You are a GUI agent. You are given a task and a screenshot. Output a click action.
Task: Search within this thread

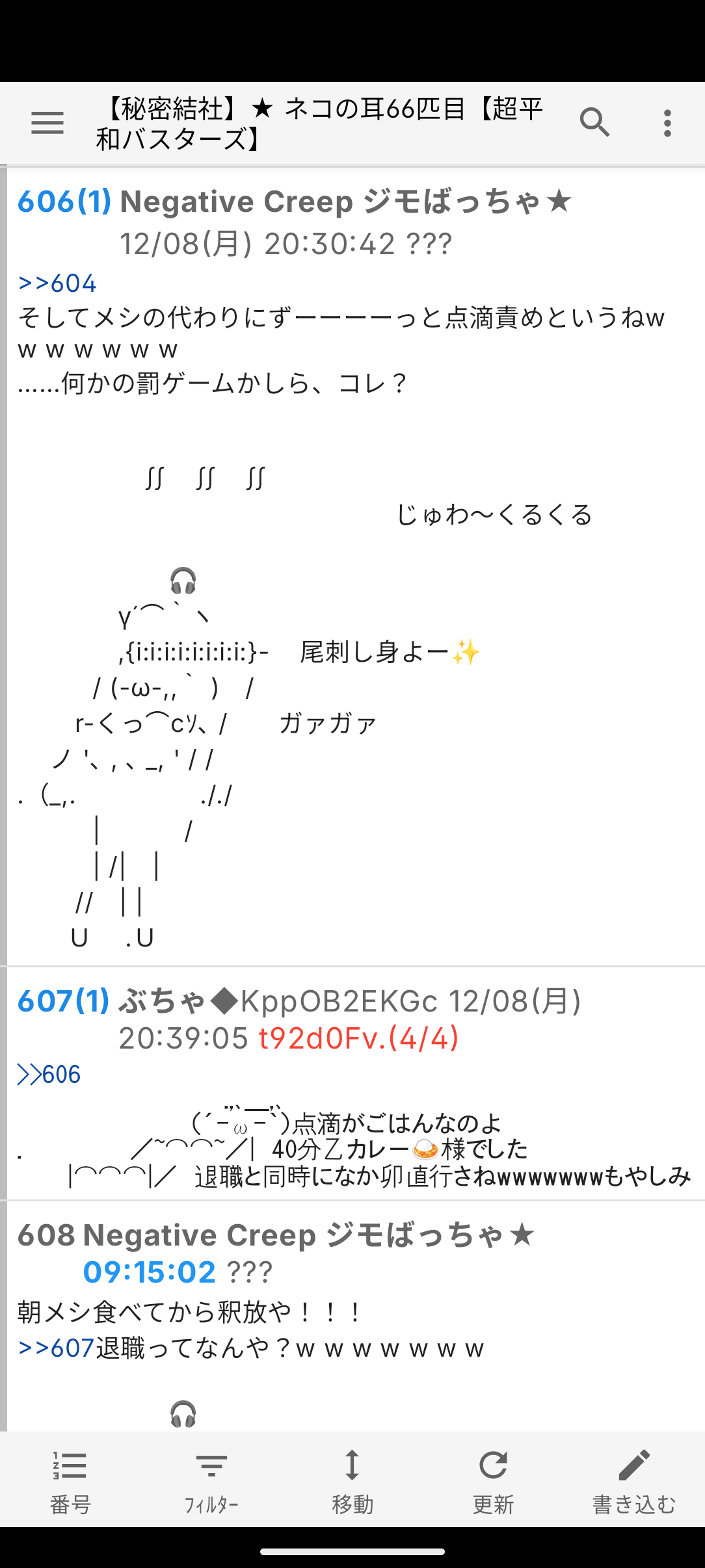coord(594,123)
